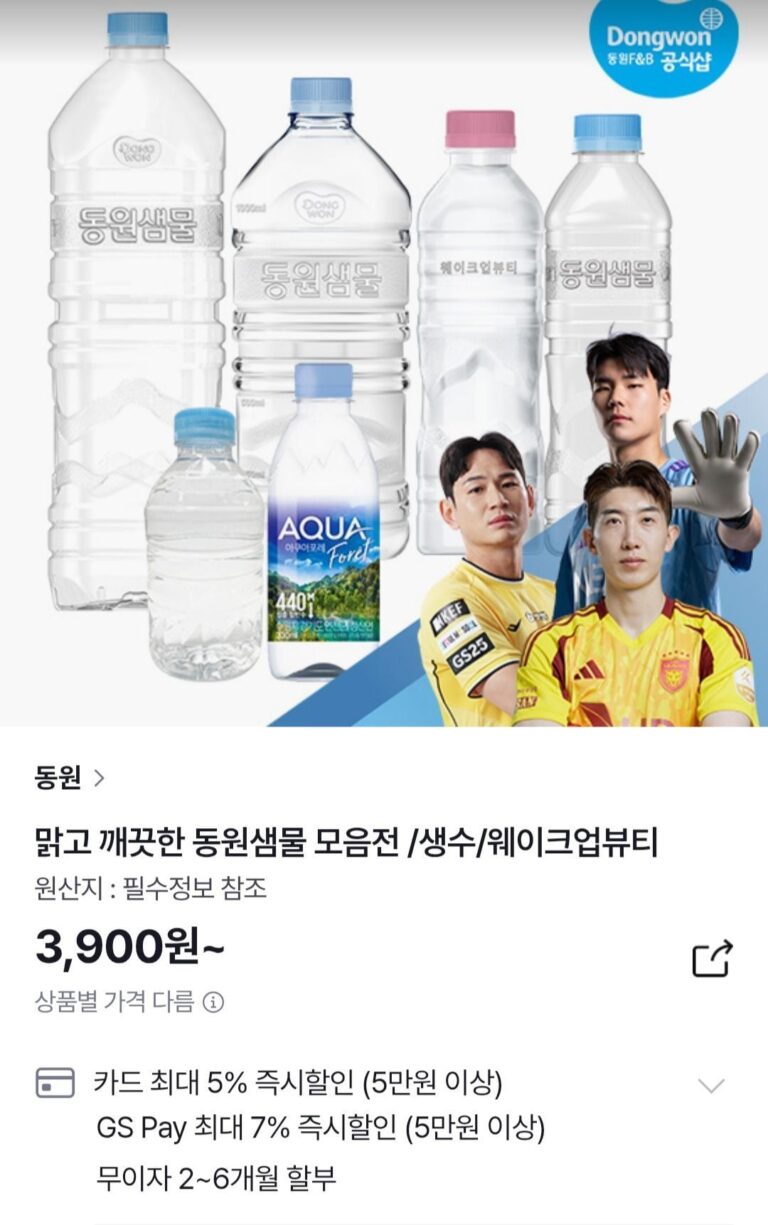Share this product
Image resolution: width=768 pixels, height=1225 pixels.
[713, 959]
